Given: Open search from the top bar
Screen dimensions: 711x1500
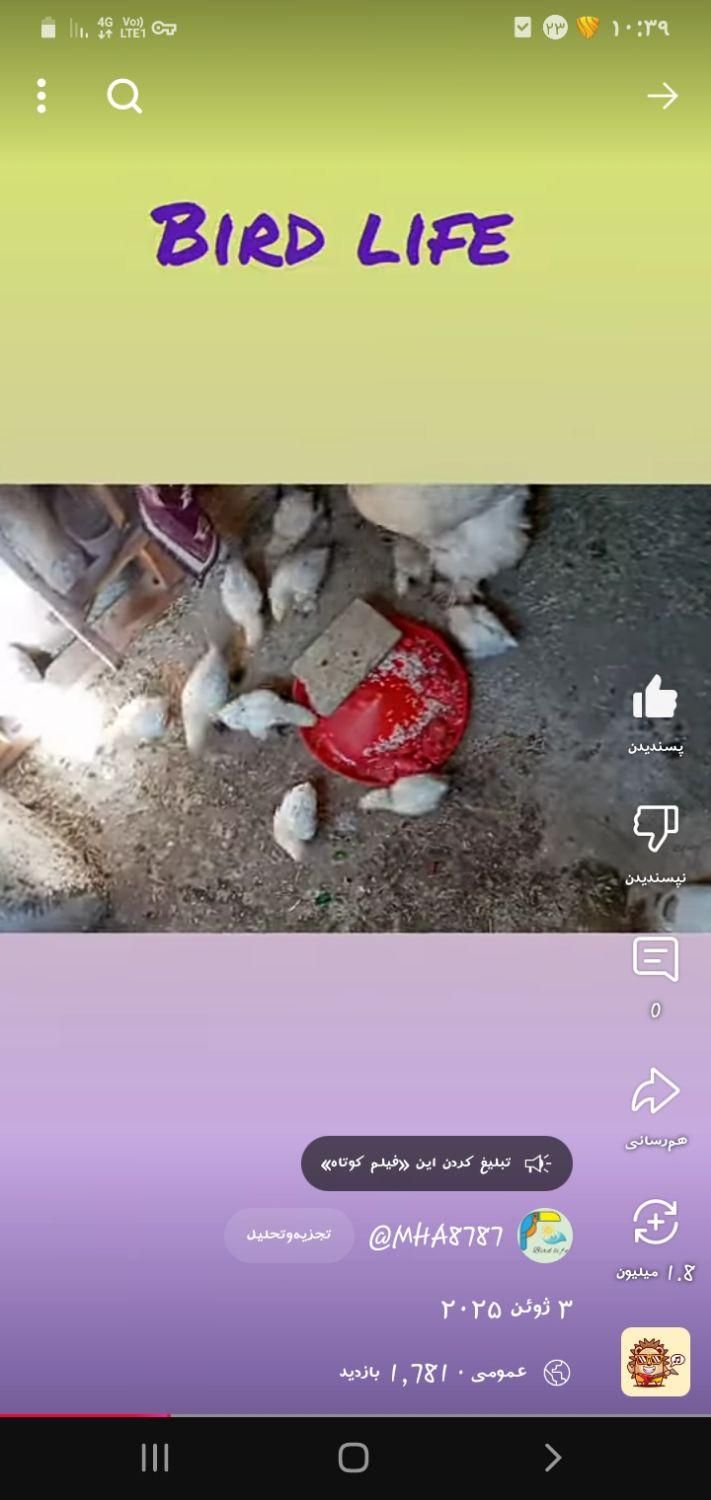Looking at the screenshot, I should click(x=125, y=96).
